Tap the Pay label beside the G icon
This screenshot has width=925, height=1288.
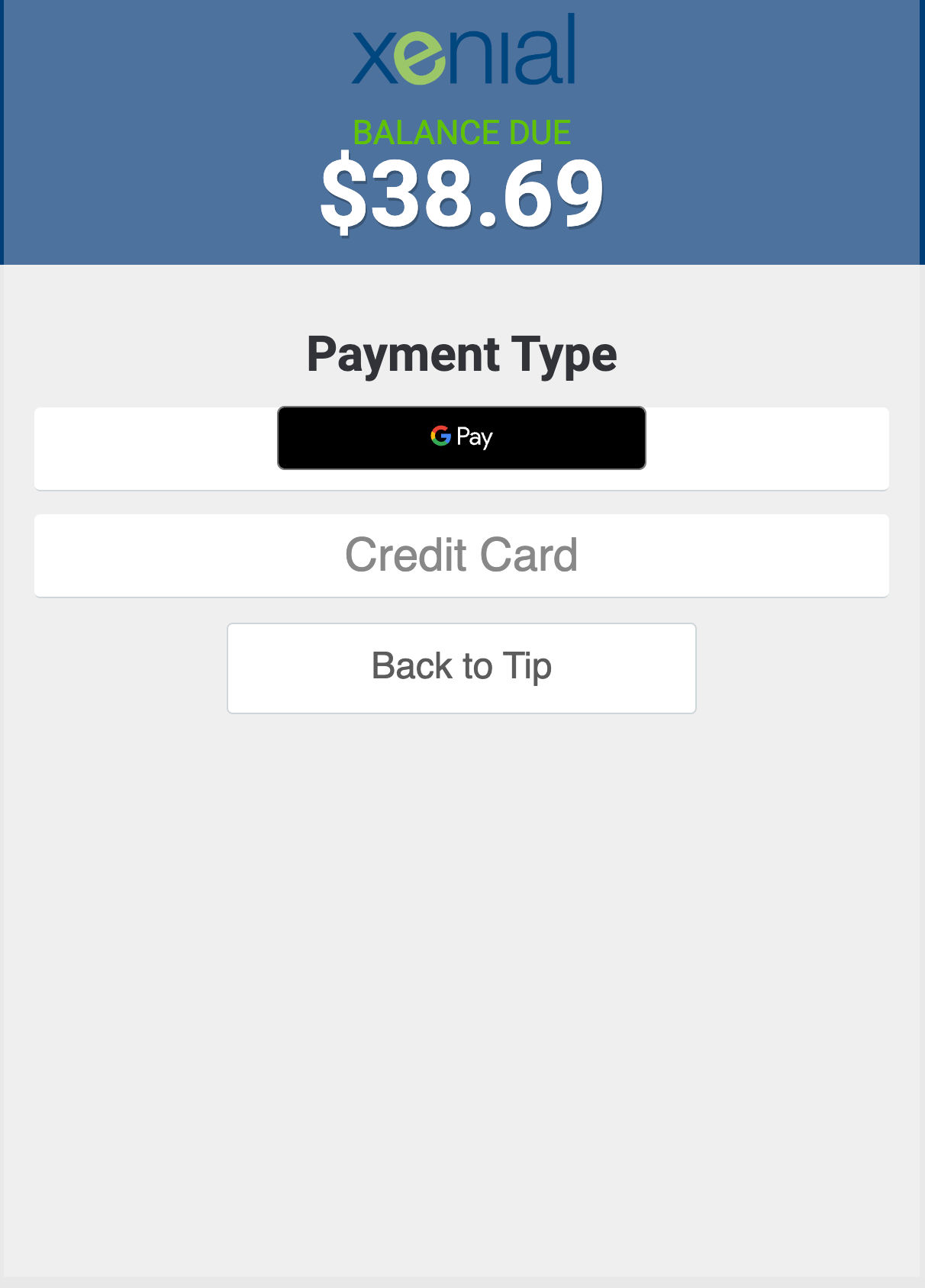point(476,437)
